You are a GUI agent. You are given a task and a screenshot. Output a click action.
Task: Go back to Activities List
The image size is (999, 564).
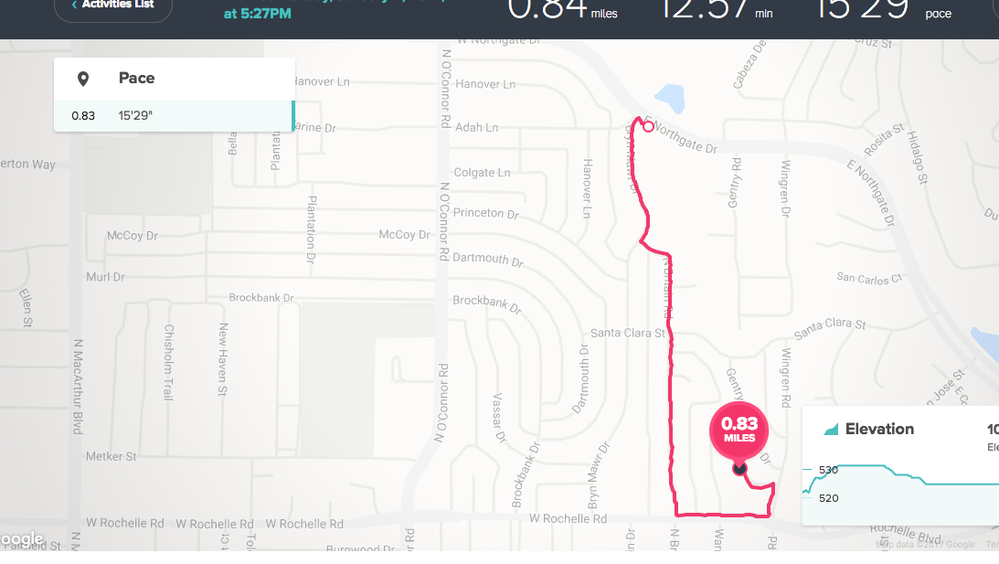[113, 6]
